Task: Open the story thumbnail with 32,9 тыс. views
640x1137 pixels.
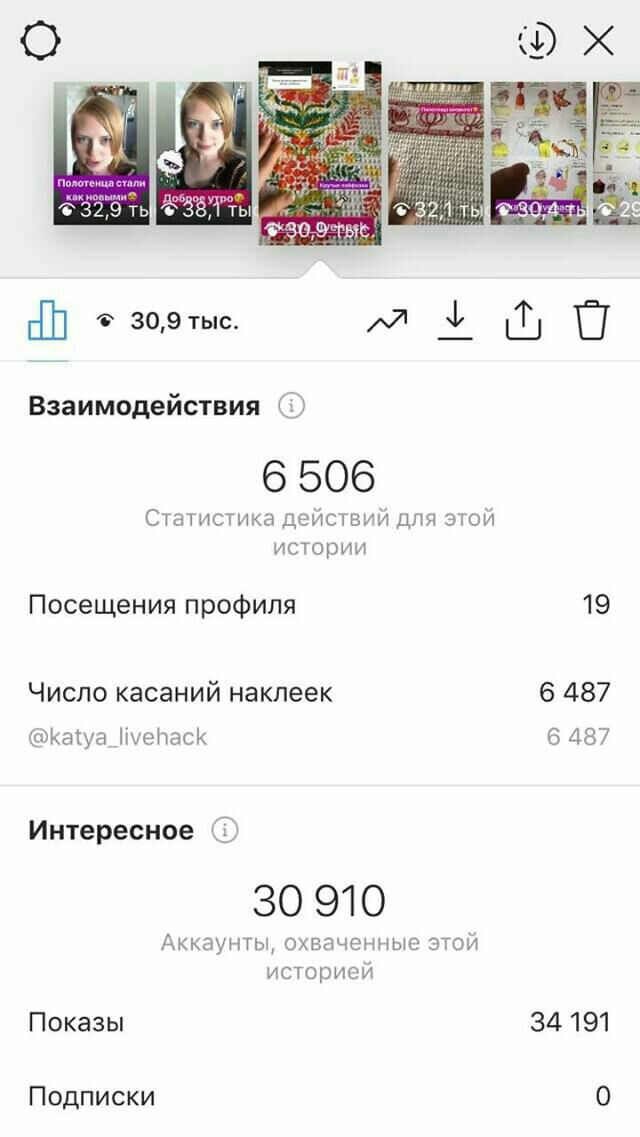Action: (101, 153)
